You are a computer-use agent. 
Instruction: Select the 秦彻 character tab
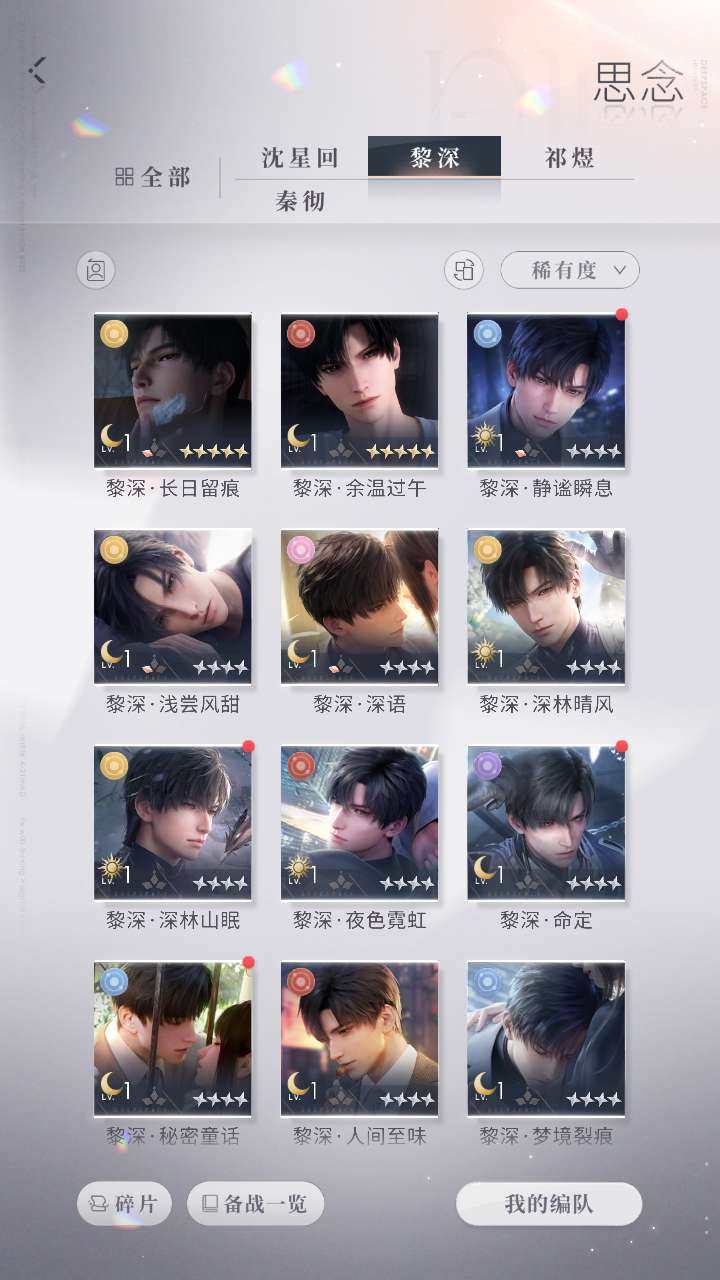pyautogui.click(x=300, y=201)
